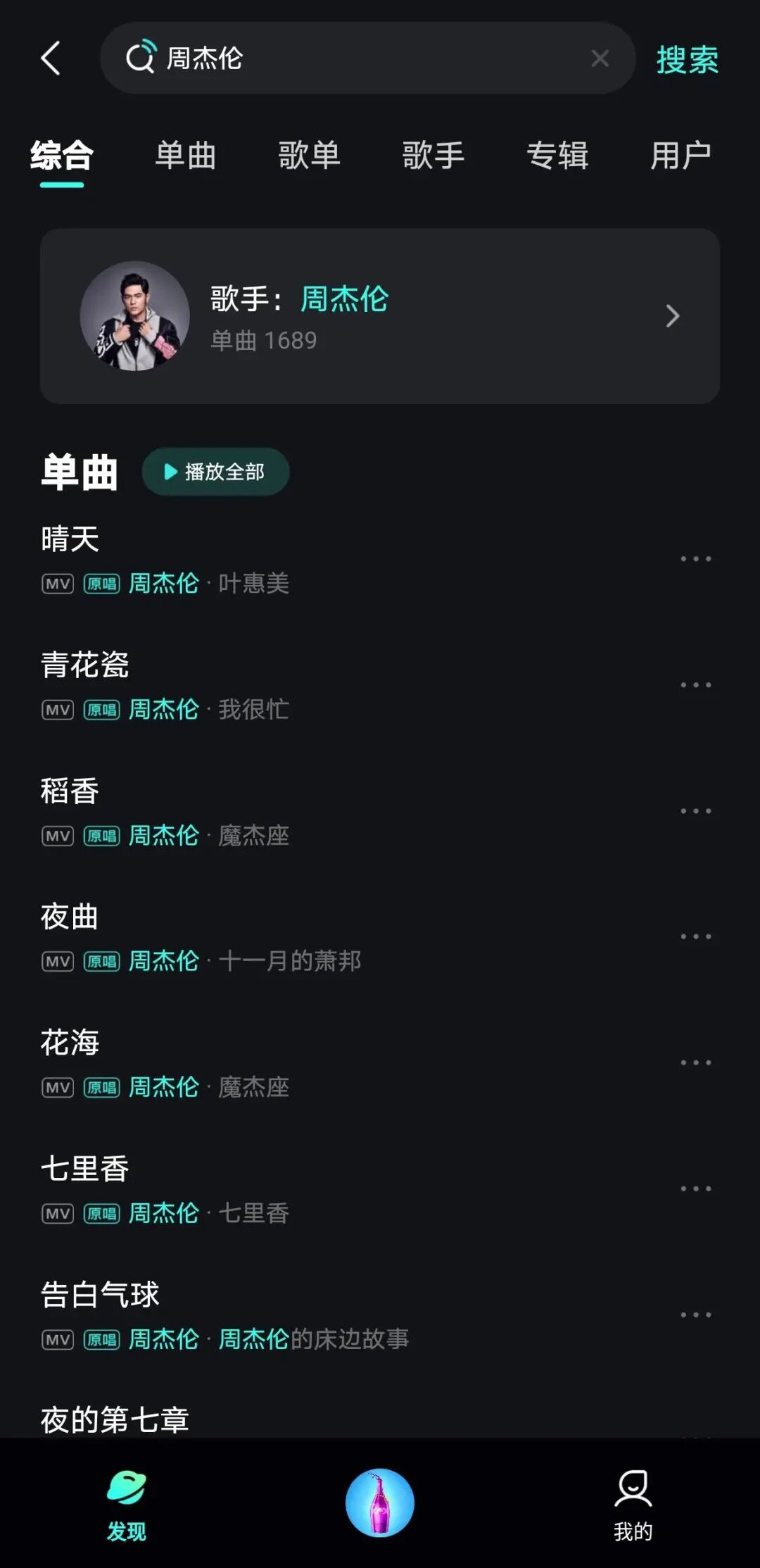Clear the search text 周杰伦
760x1568 pixels.
pyautogui.click(x=600, y=58)
